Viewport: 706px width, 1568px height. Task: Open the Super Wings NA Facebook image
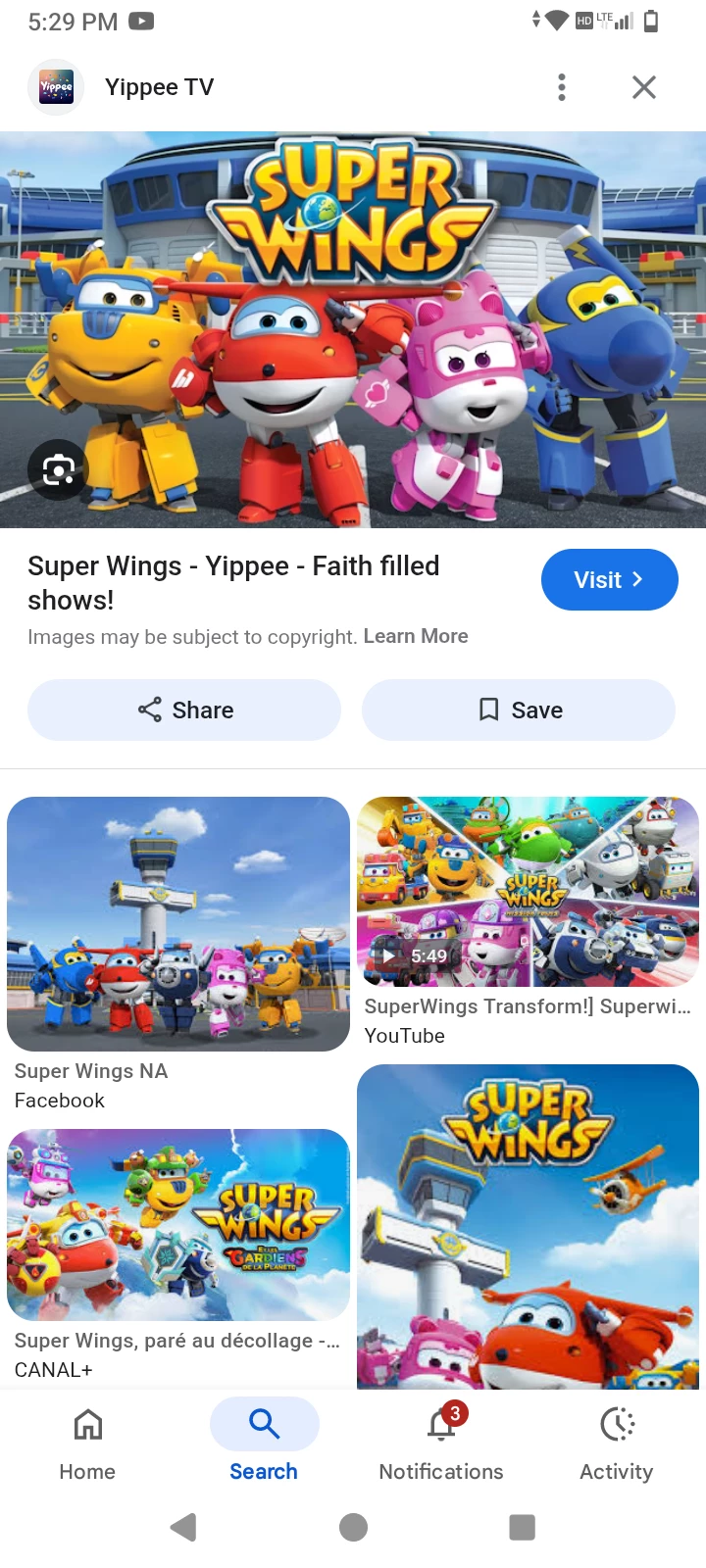coord(178,923)
